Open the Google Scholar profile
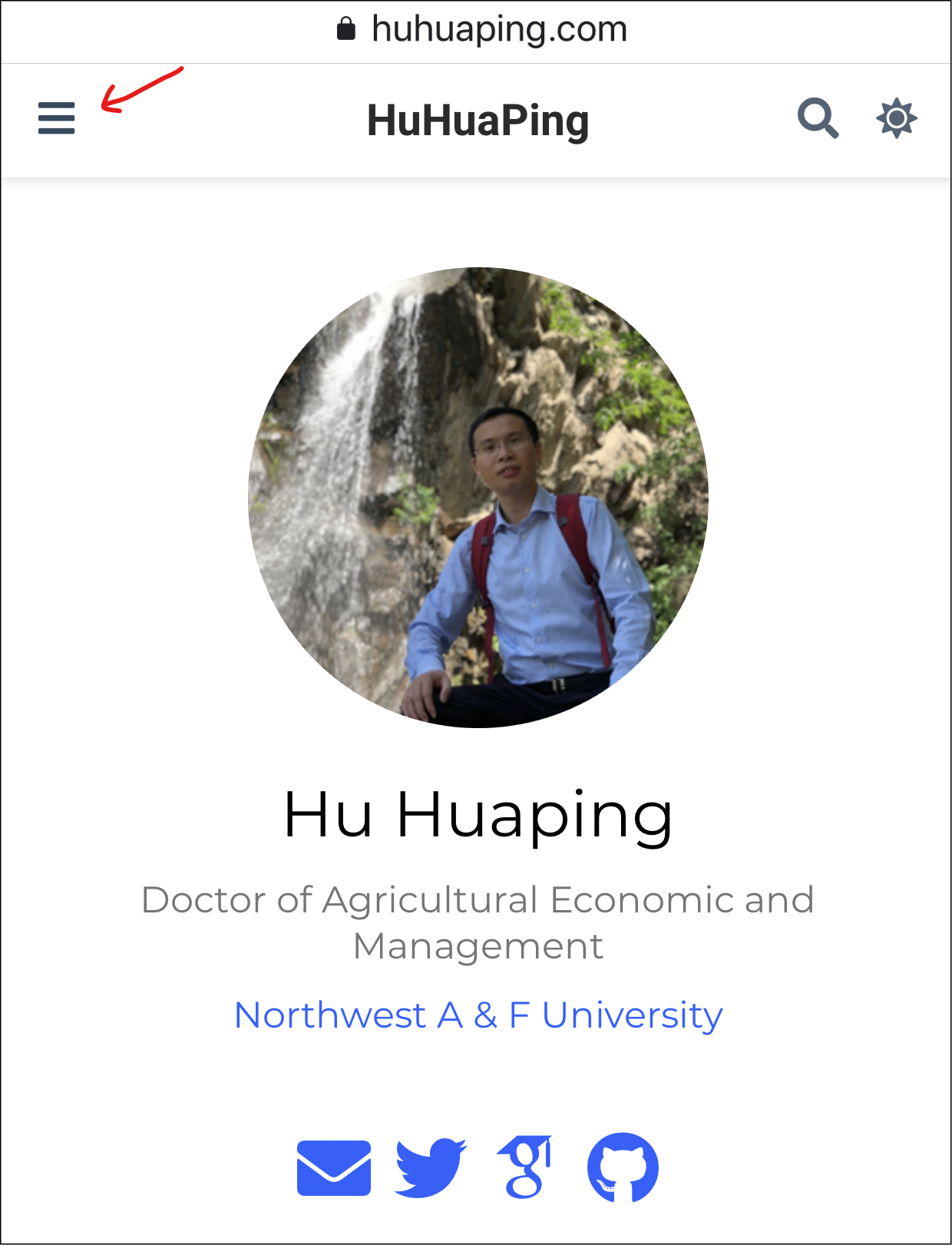952x1245 pixels. click(527, 1167)
